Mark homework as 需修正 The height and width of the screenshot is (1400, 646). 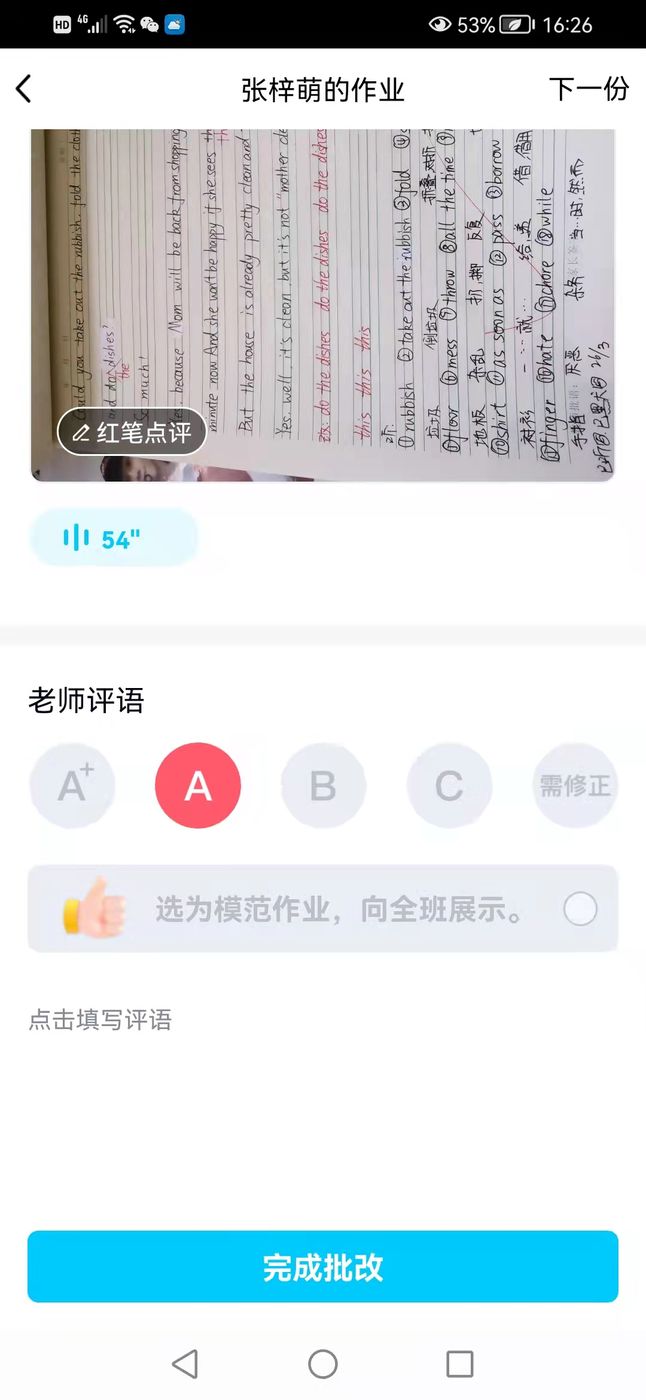tap(575, 786)
